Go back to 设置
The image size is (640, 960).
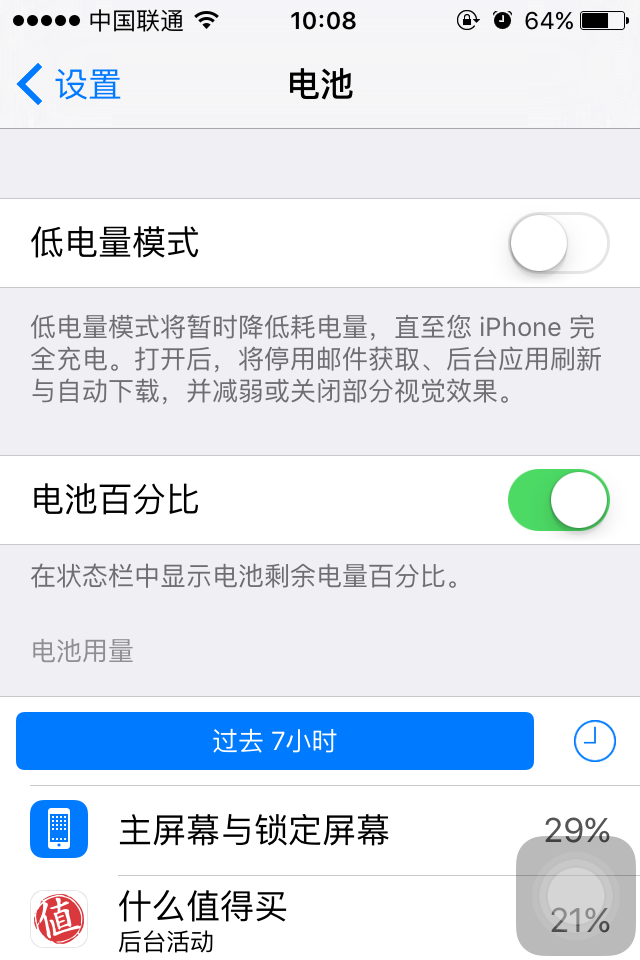(70, 85)
